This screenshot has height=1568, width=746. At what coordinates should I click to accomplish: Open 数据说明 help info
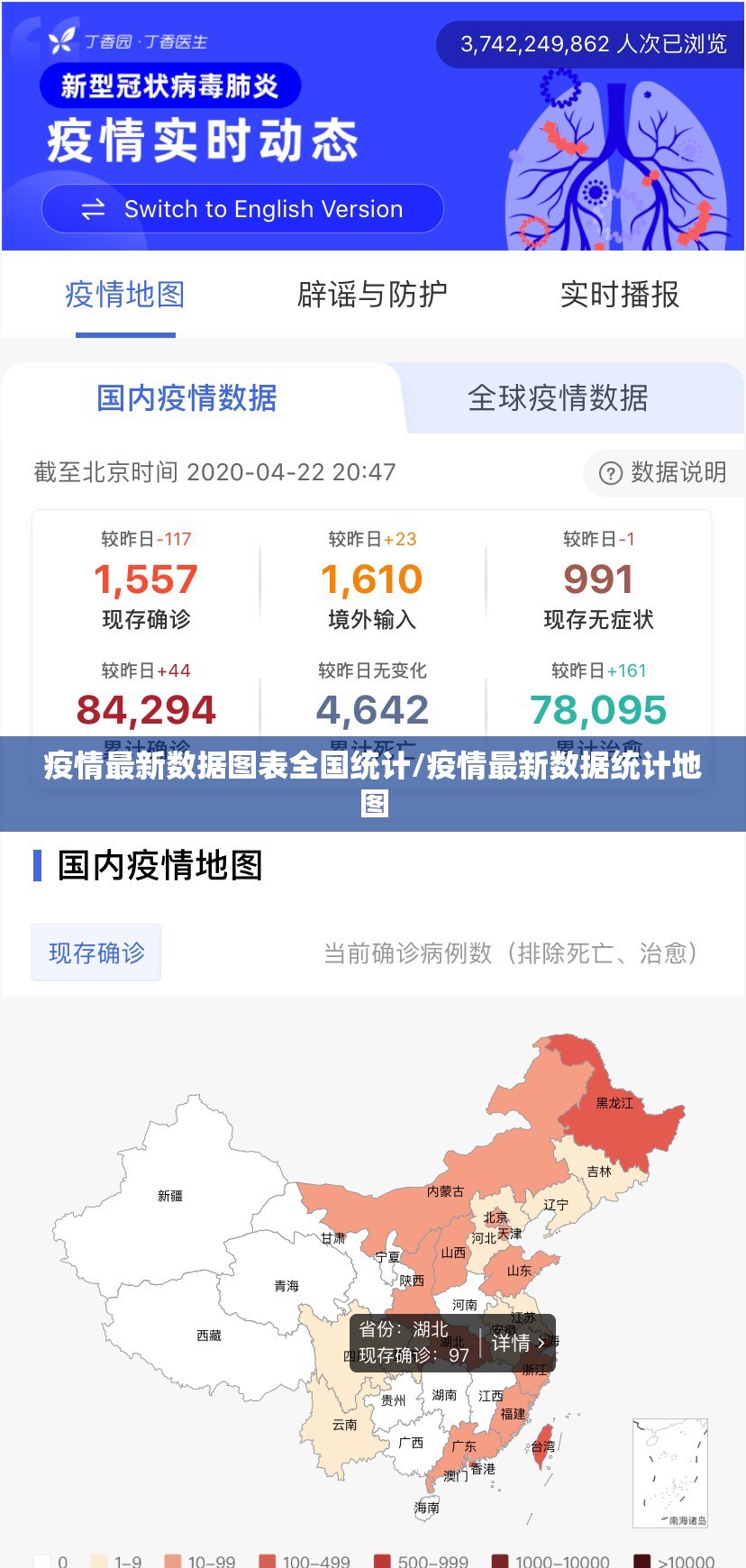pyautogui.click(x=662, y=472)
